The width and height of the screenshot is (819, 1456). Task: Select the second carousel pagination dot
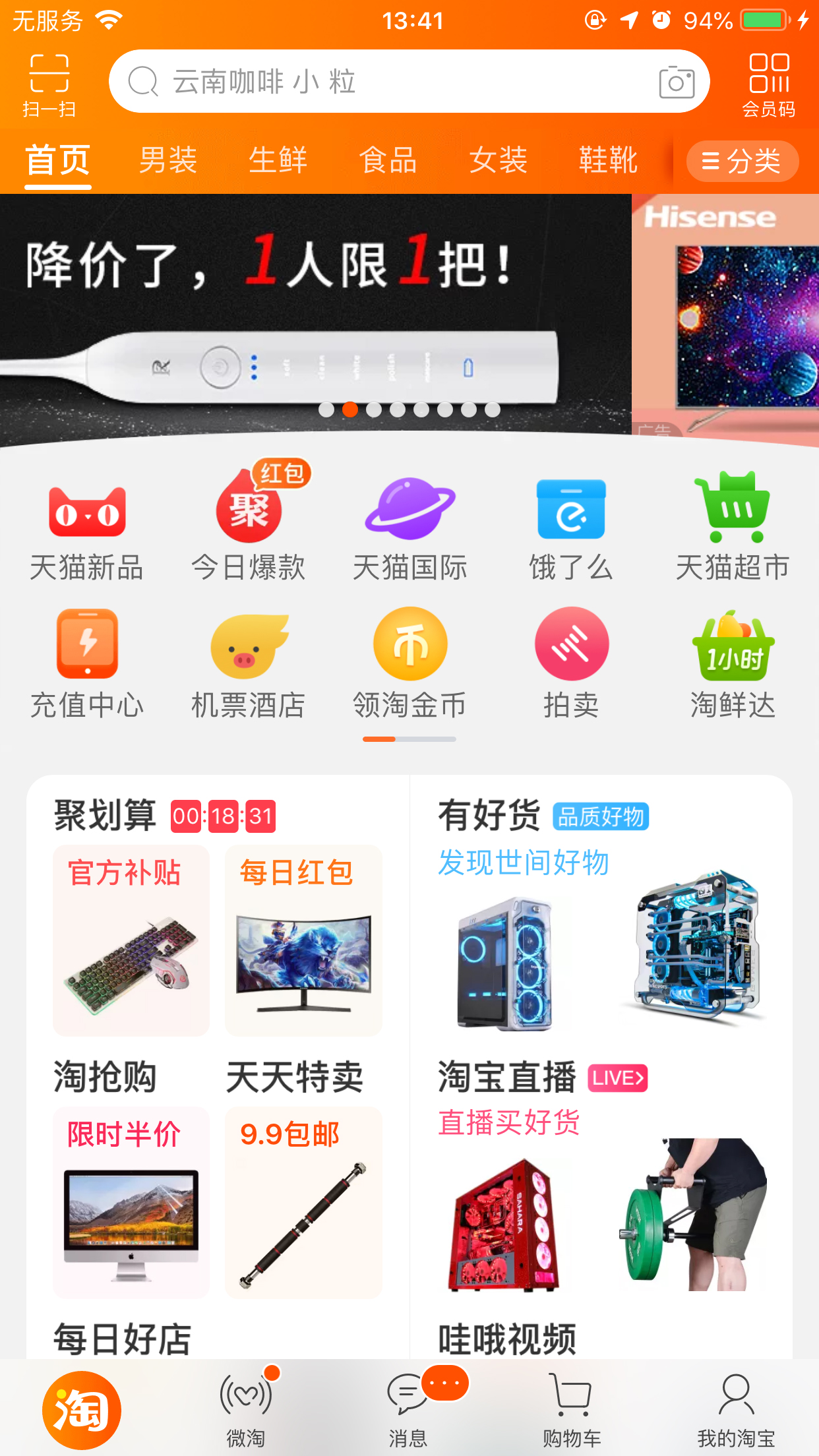click(x=349, y=409)
